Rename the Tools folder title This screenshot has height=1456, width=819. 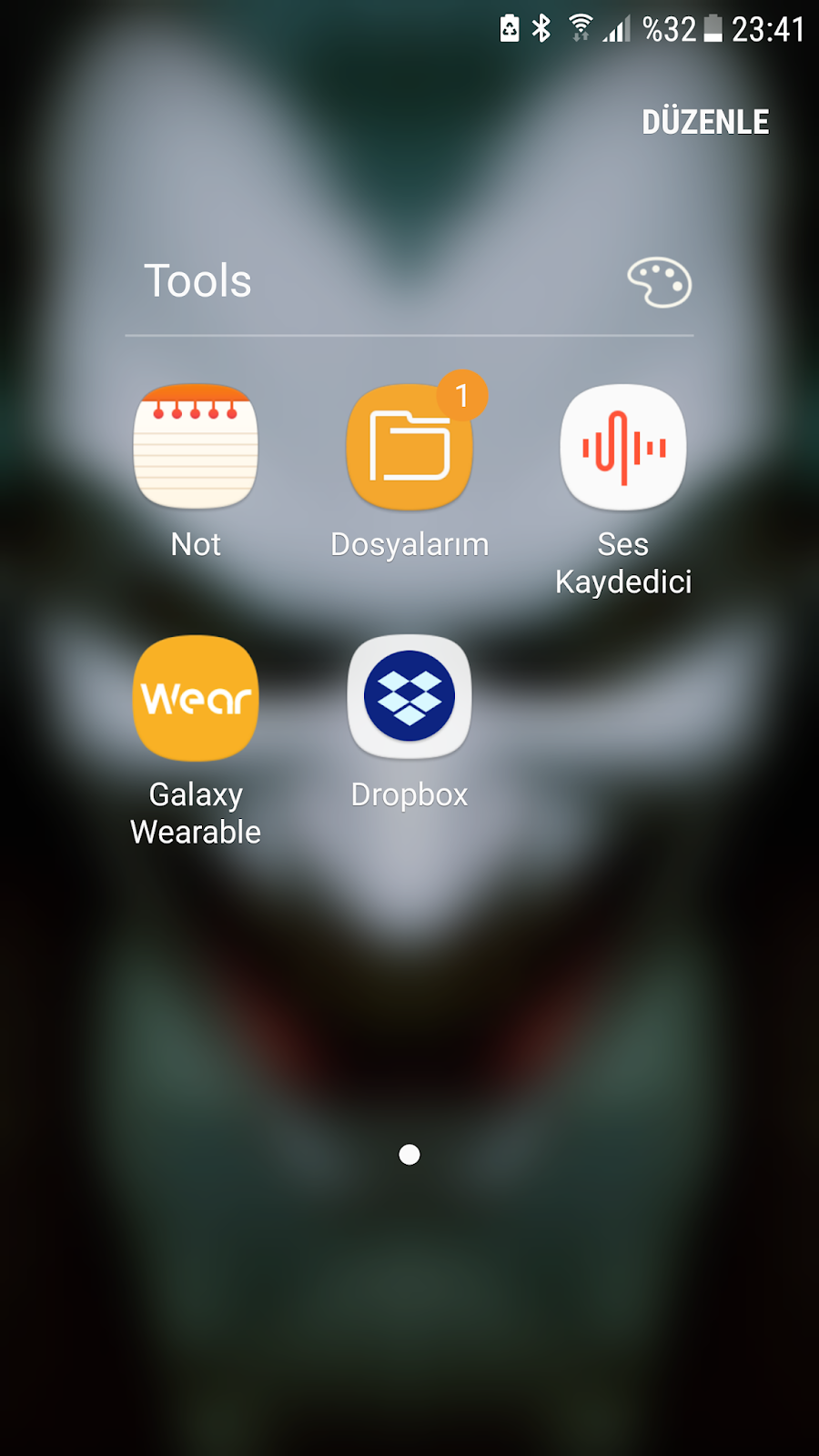click(198, 281)
